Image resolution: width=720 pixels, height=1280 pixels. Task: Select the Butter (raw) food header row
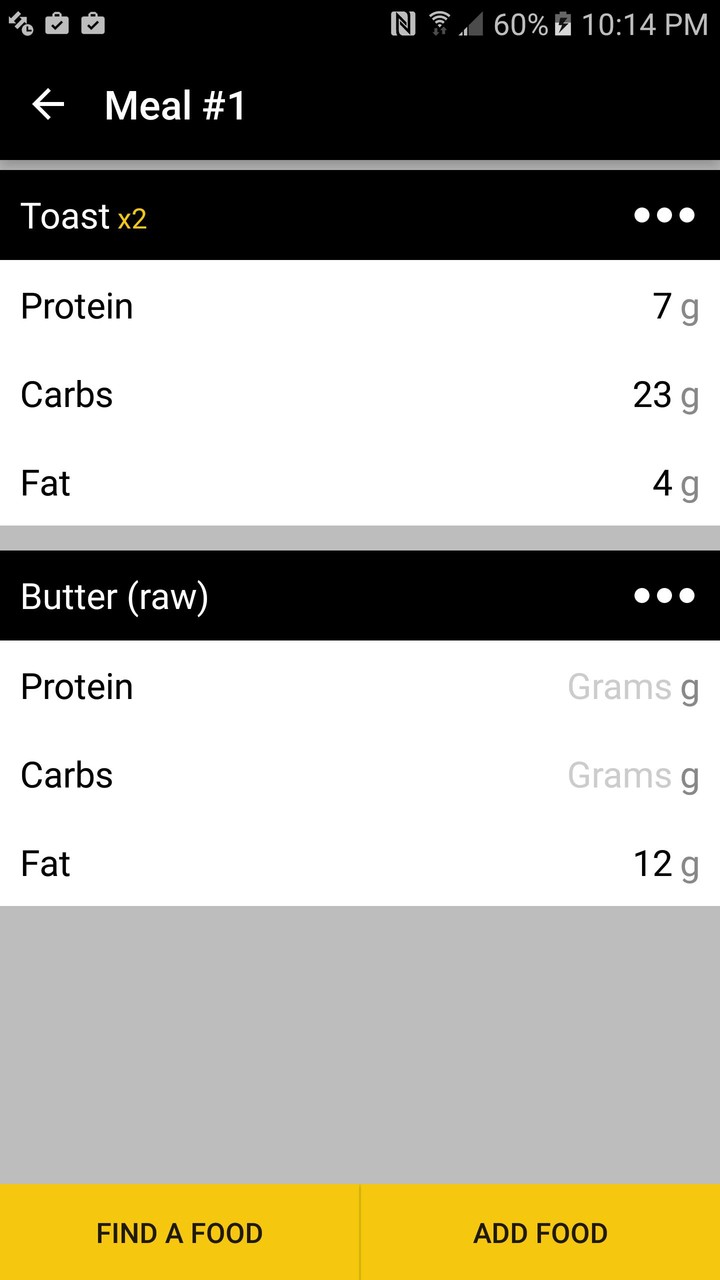click(x=300, y=595)
